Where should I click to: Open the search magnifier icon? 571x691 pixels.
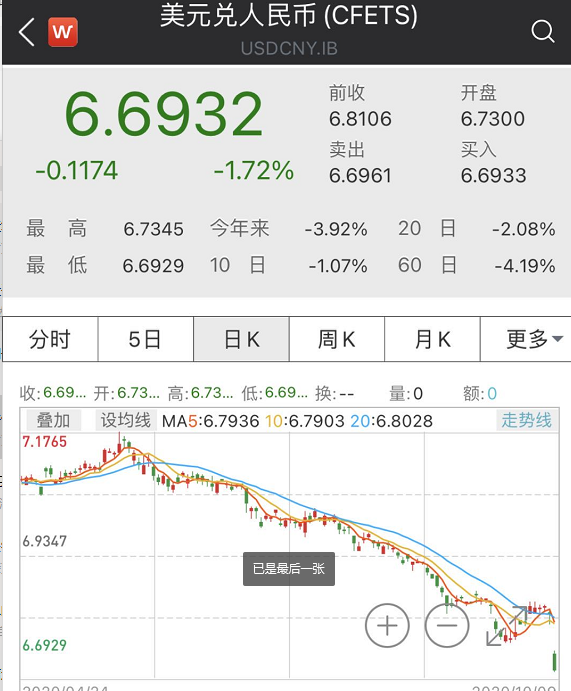[542, 32]
